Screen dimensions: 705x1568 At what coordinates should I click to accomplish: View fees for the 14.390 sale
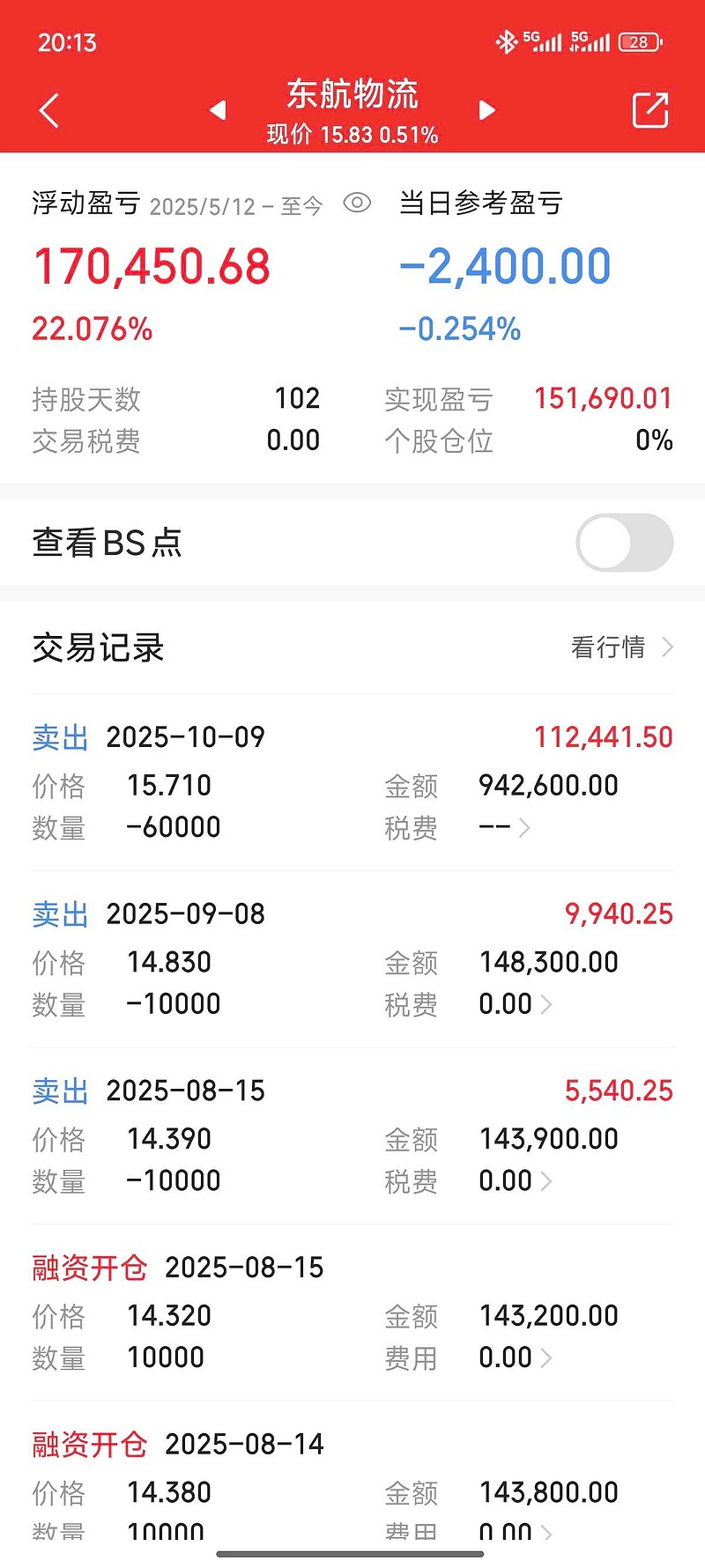545,1181
